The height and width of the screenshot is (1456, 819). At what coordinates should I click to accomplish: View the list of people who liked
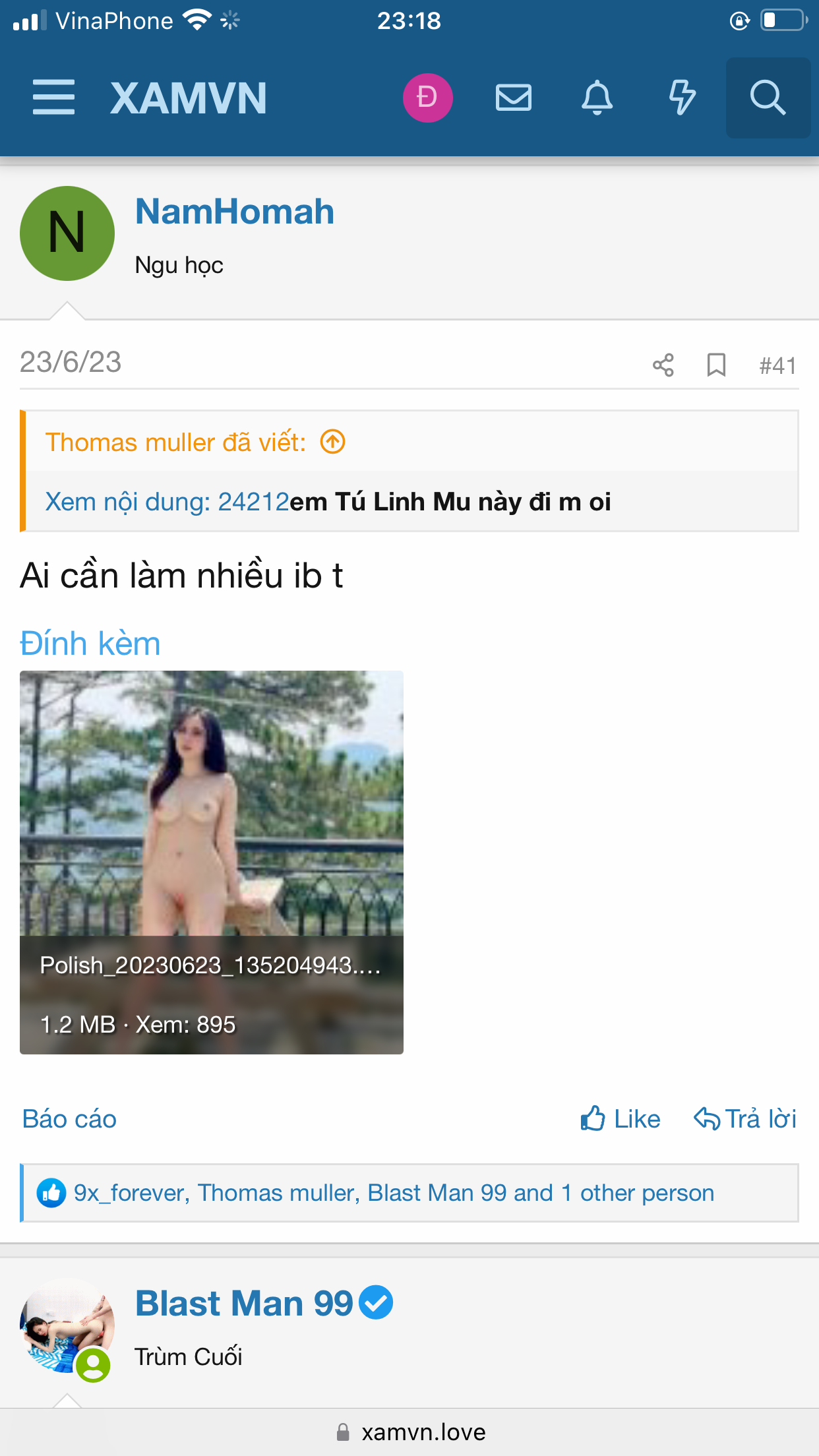pos(394,1193)
